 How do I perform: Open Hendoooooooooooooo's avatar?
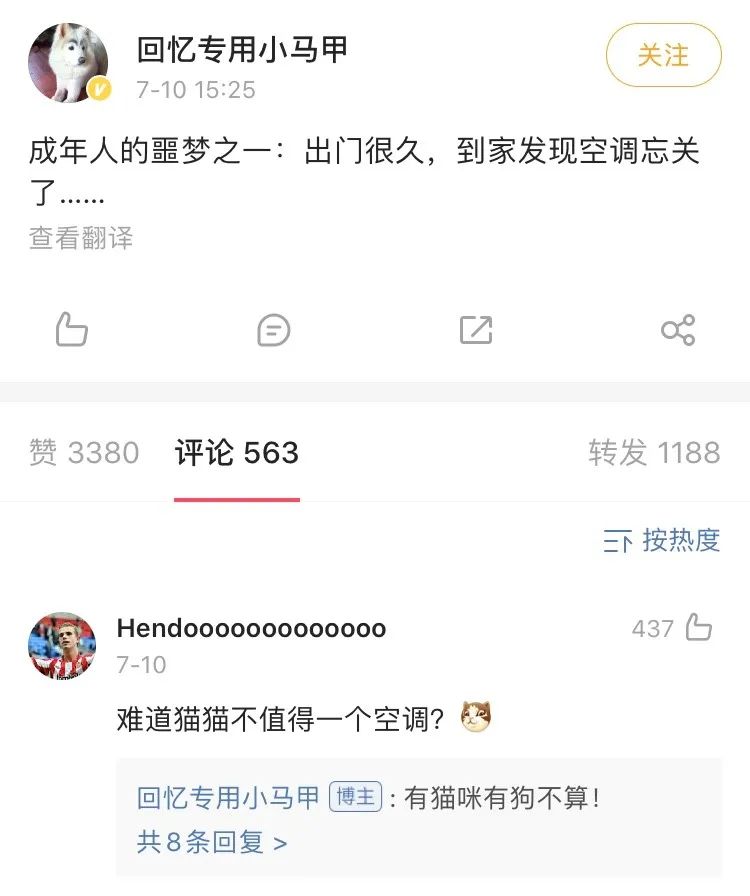[x=62, y=646]
